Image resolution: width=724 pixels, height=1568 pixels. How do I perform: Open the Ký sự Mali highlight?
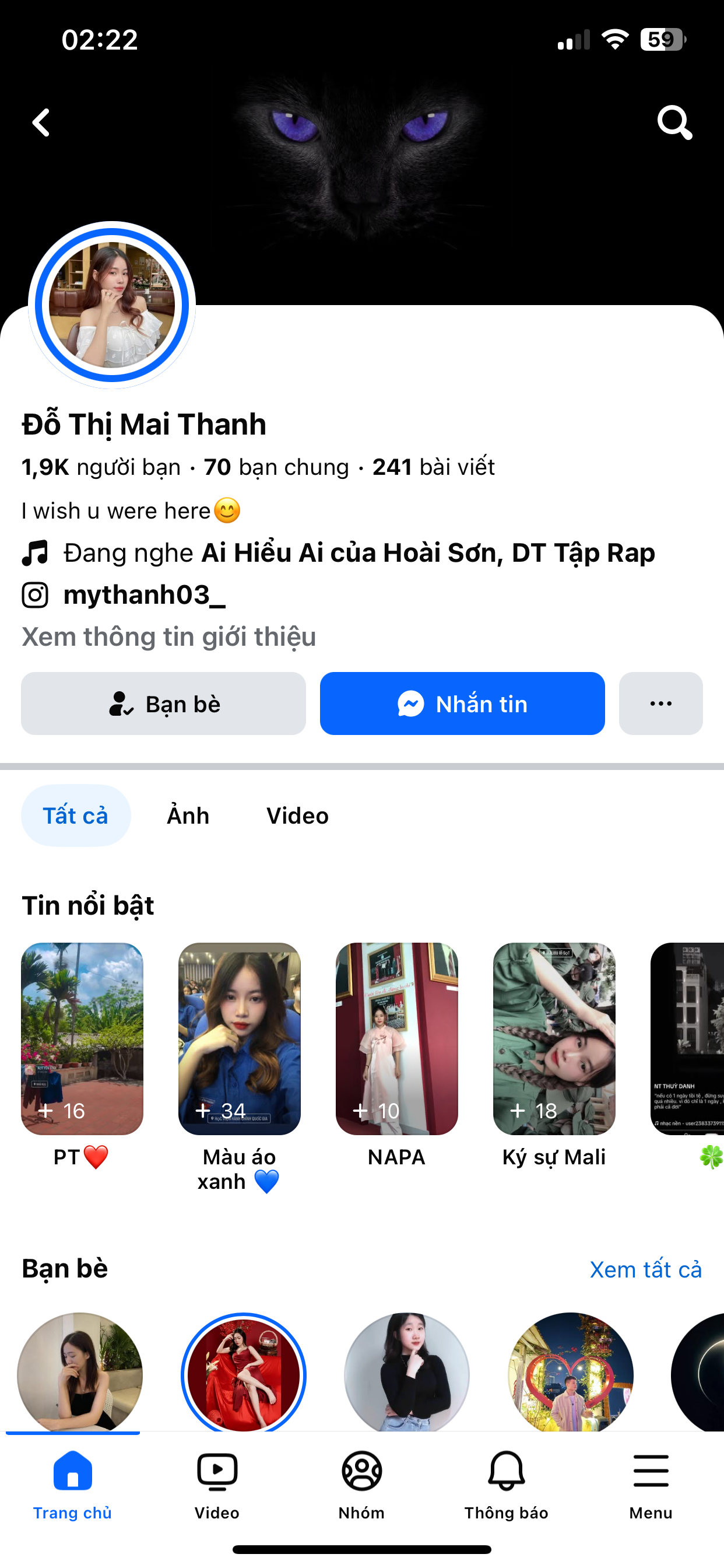[x=554, y=1038]
